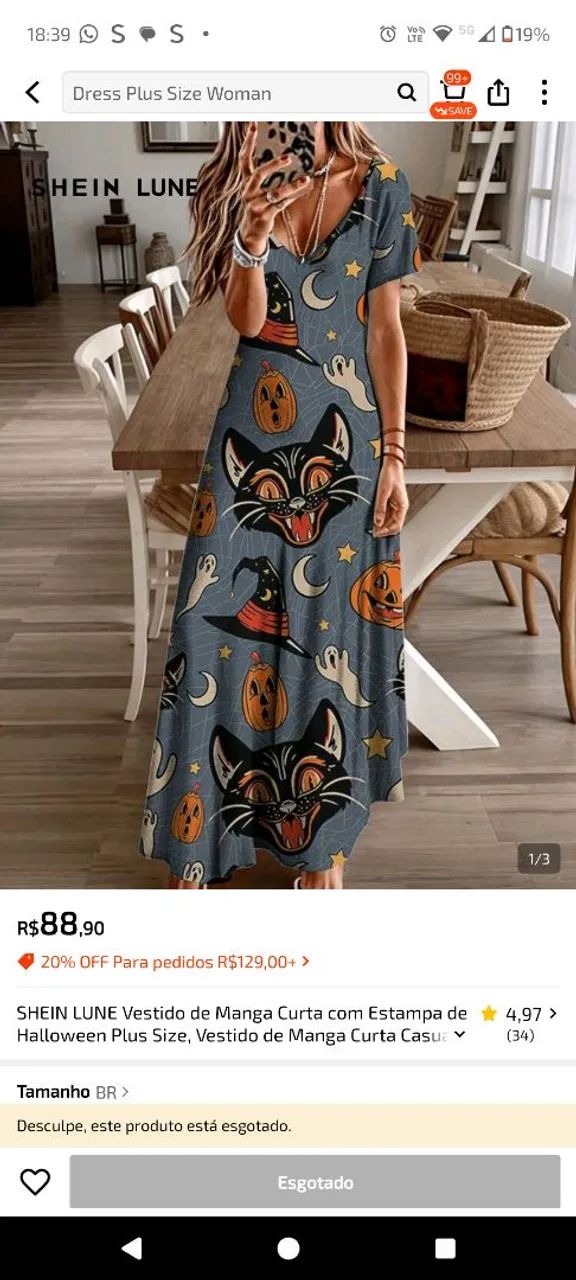View the 20% OFF coupon details

pyautogui.click(x=164, y=962)
